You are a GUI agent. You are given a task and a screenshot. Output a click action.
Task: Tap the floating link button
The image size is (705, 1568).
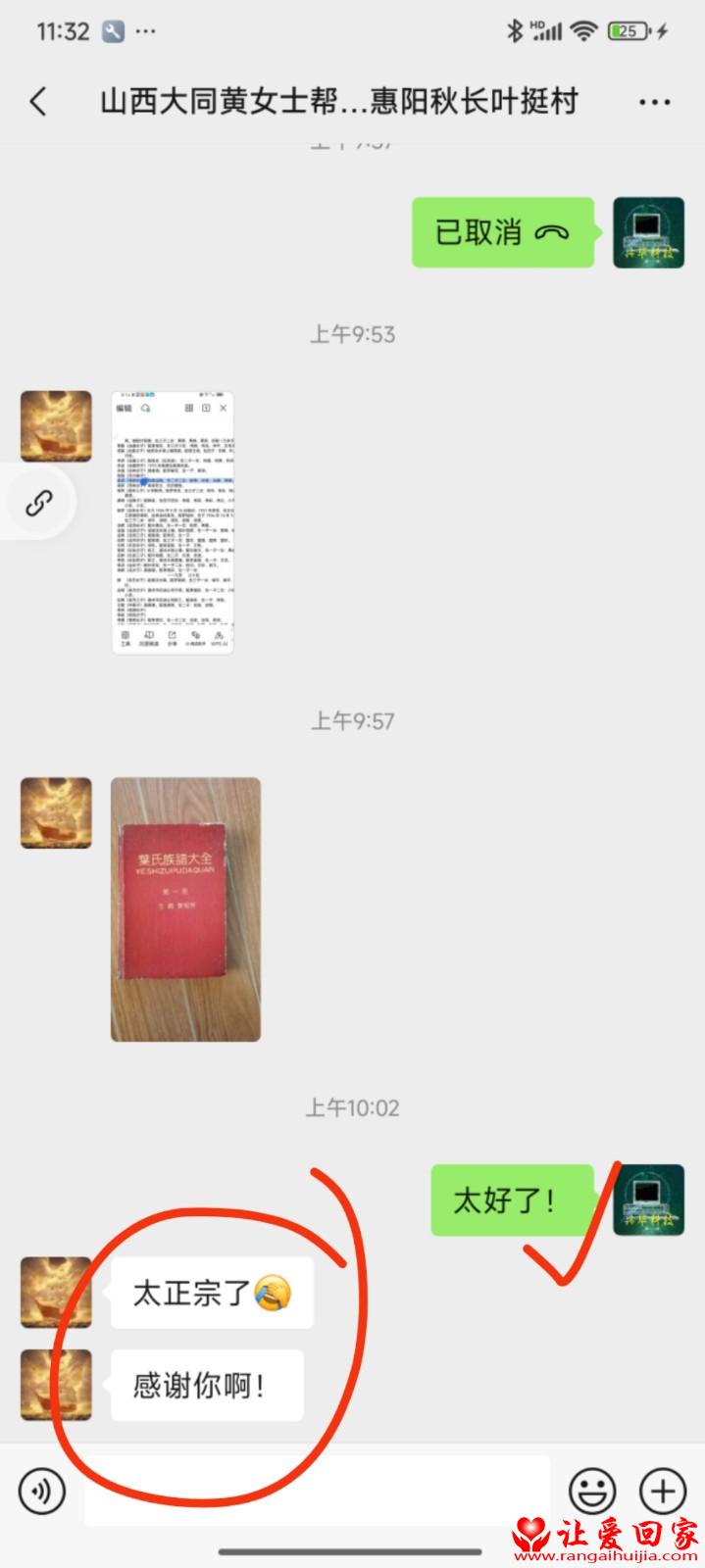pyautogui.click(x=39, y=504)
